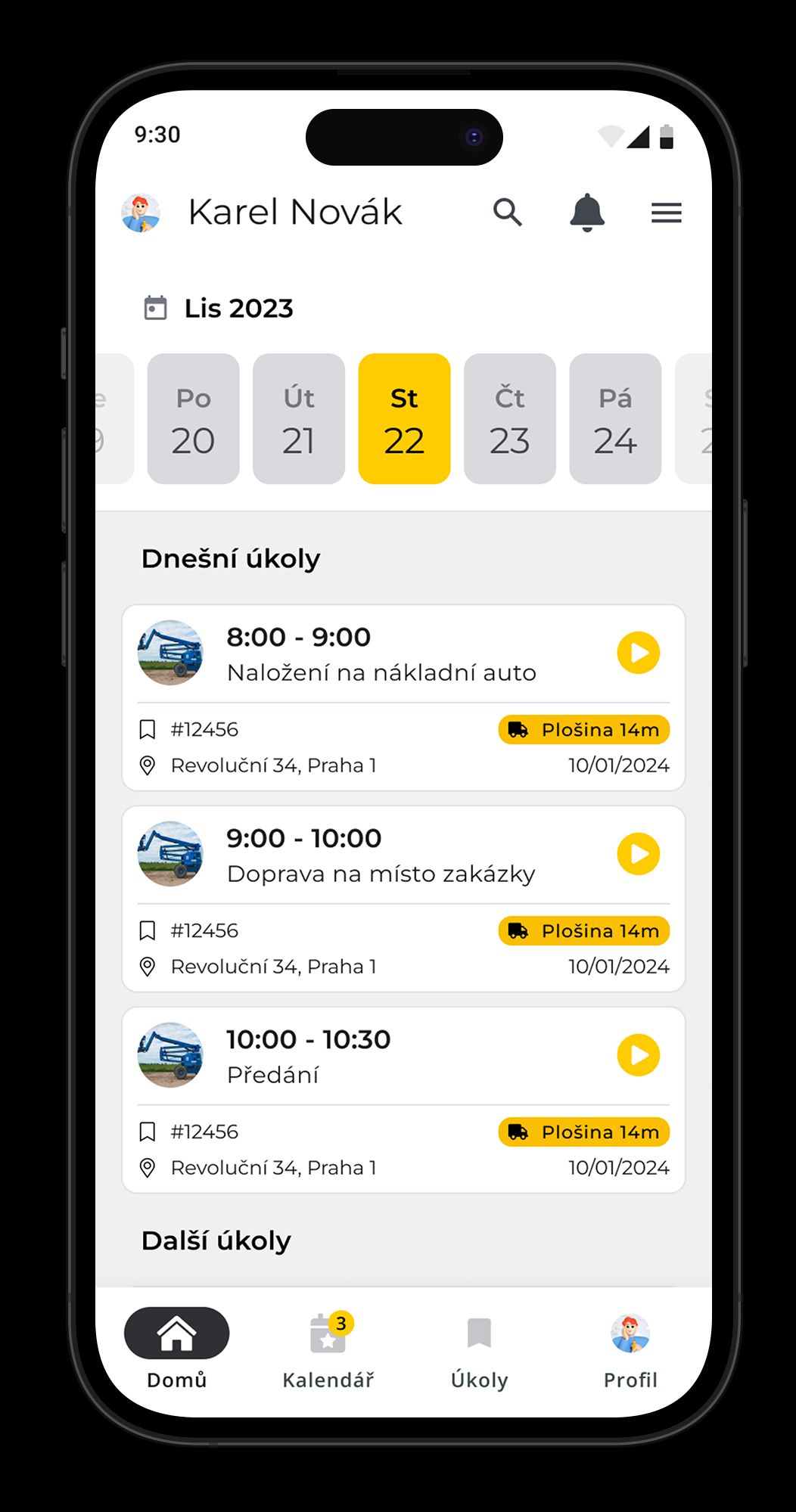Start the 8:00 - 9:00 task

[x=638, y=653]
